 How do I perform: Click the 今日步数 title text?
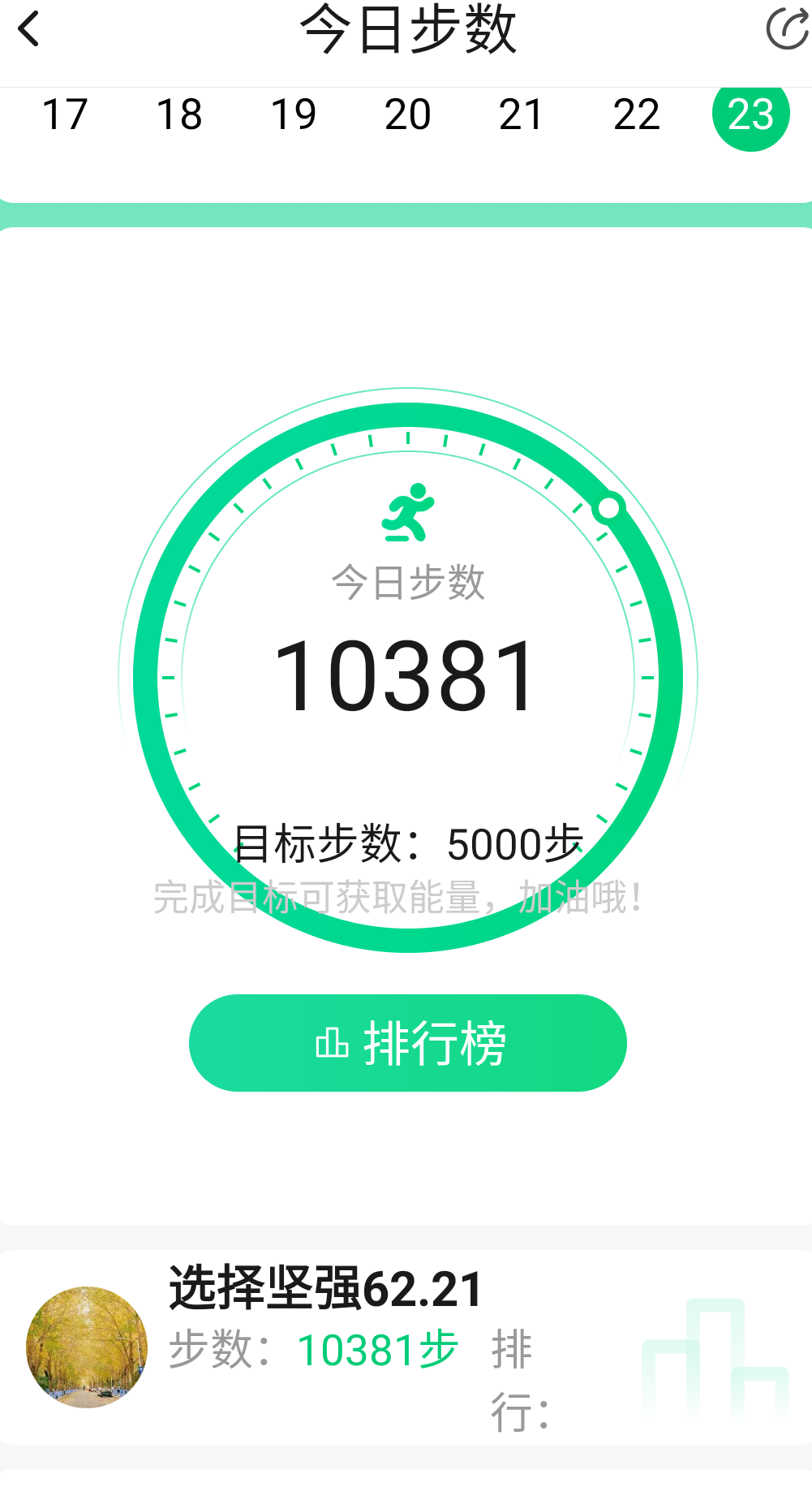pos(406,31)
